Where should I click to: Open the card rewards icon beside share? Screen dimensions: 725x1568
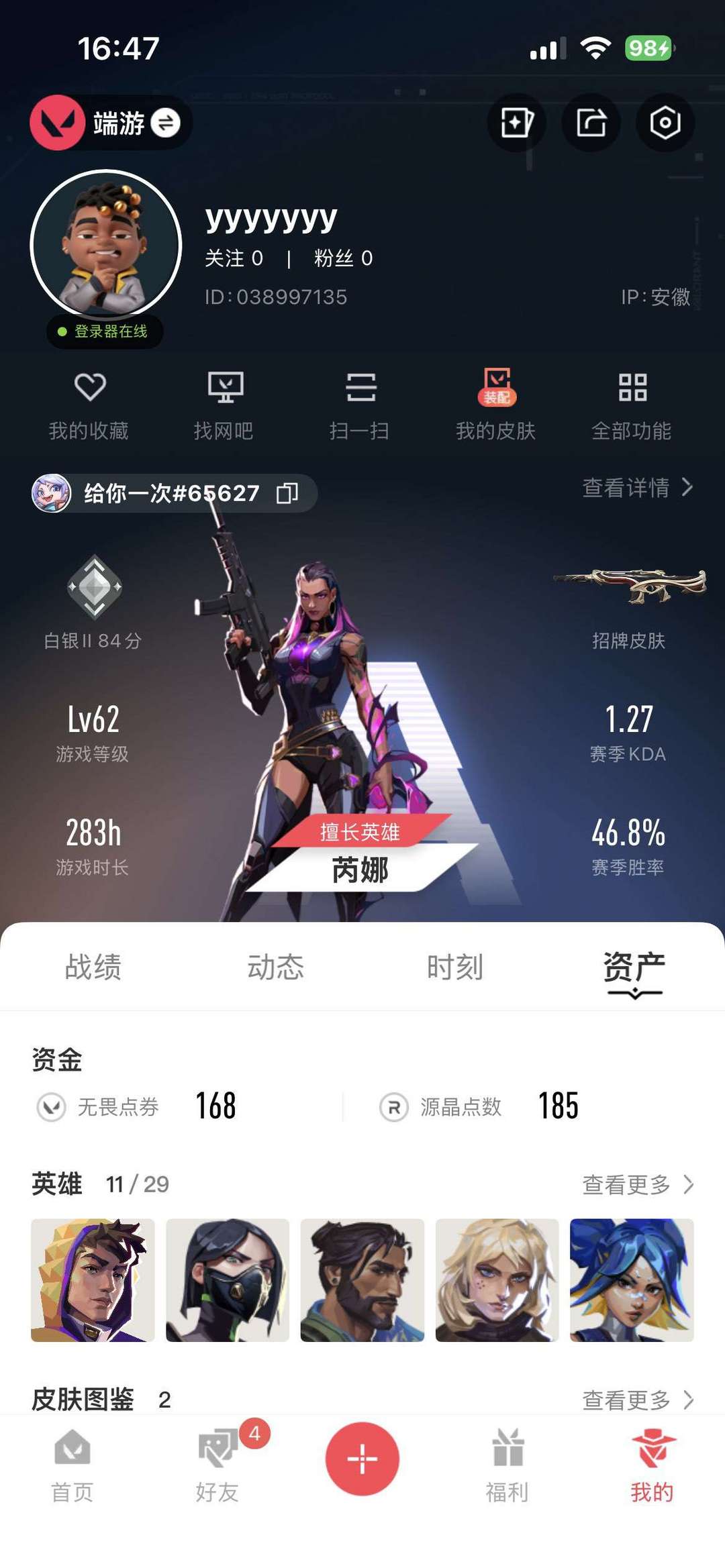[516, 122]
